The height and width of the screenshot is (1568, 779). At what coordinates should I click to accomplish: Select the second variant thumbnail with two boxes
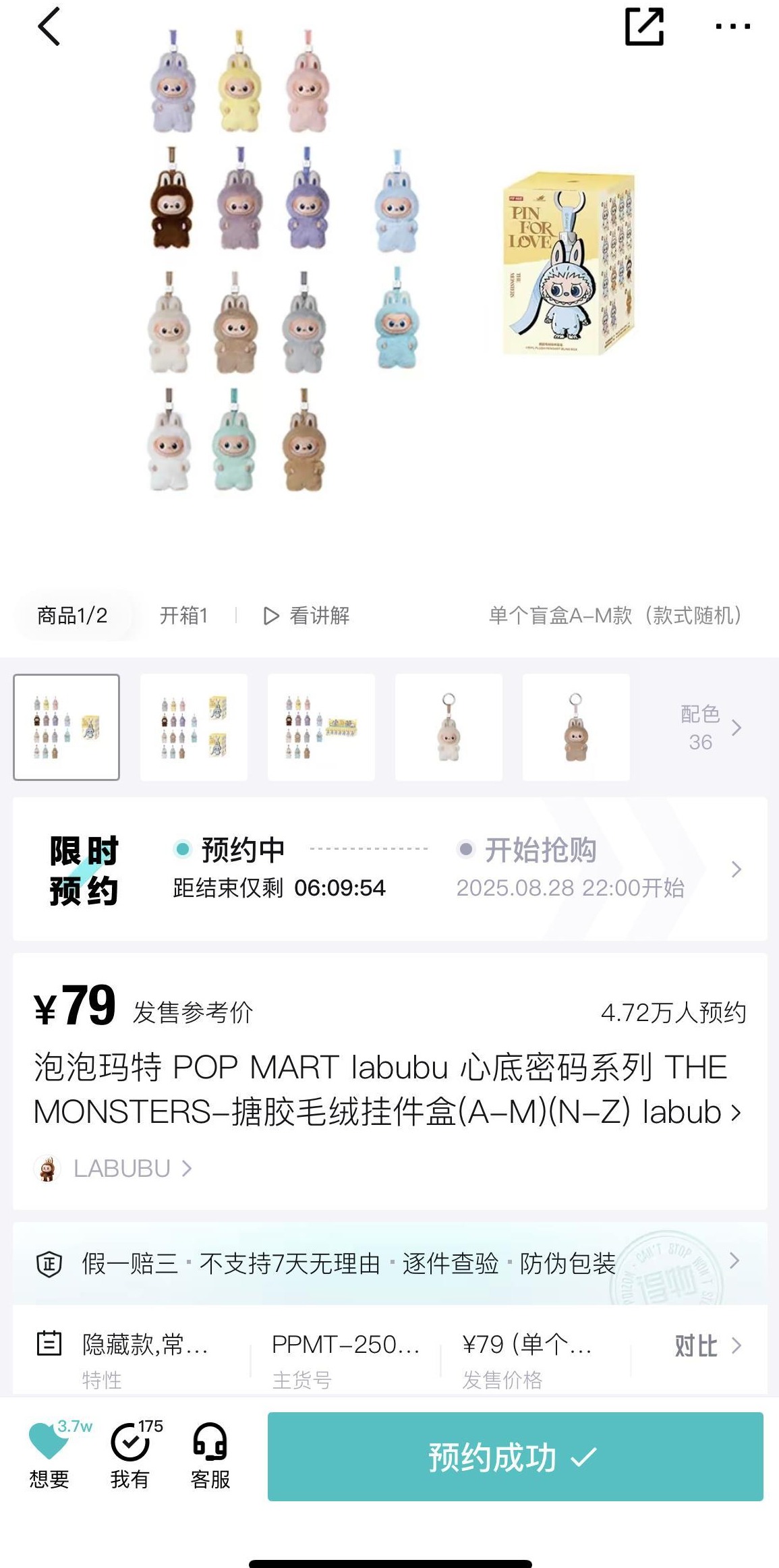(x=194, y=727)
